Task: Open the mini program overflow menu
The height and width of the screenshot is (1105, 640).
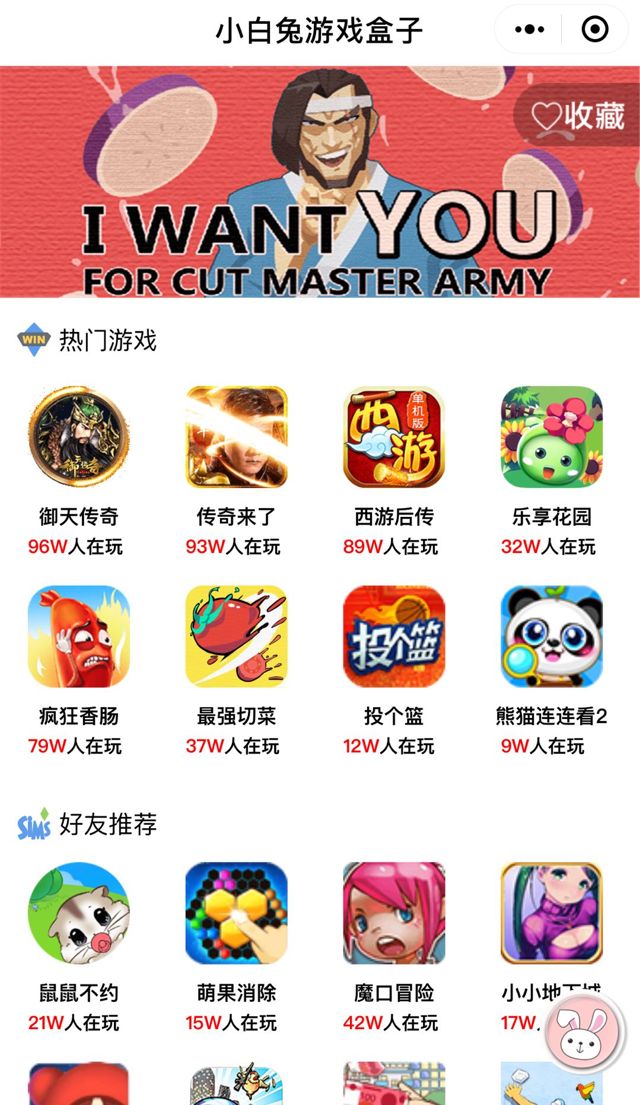Action: pyautogui.click(x=529, y=30)
